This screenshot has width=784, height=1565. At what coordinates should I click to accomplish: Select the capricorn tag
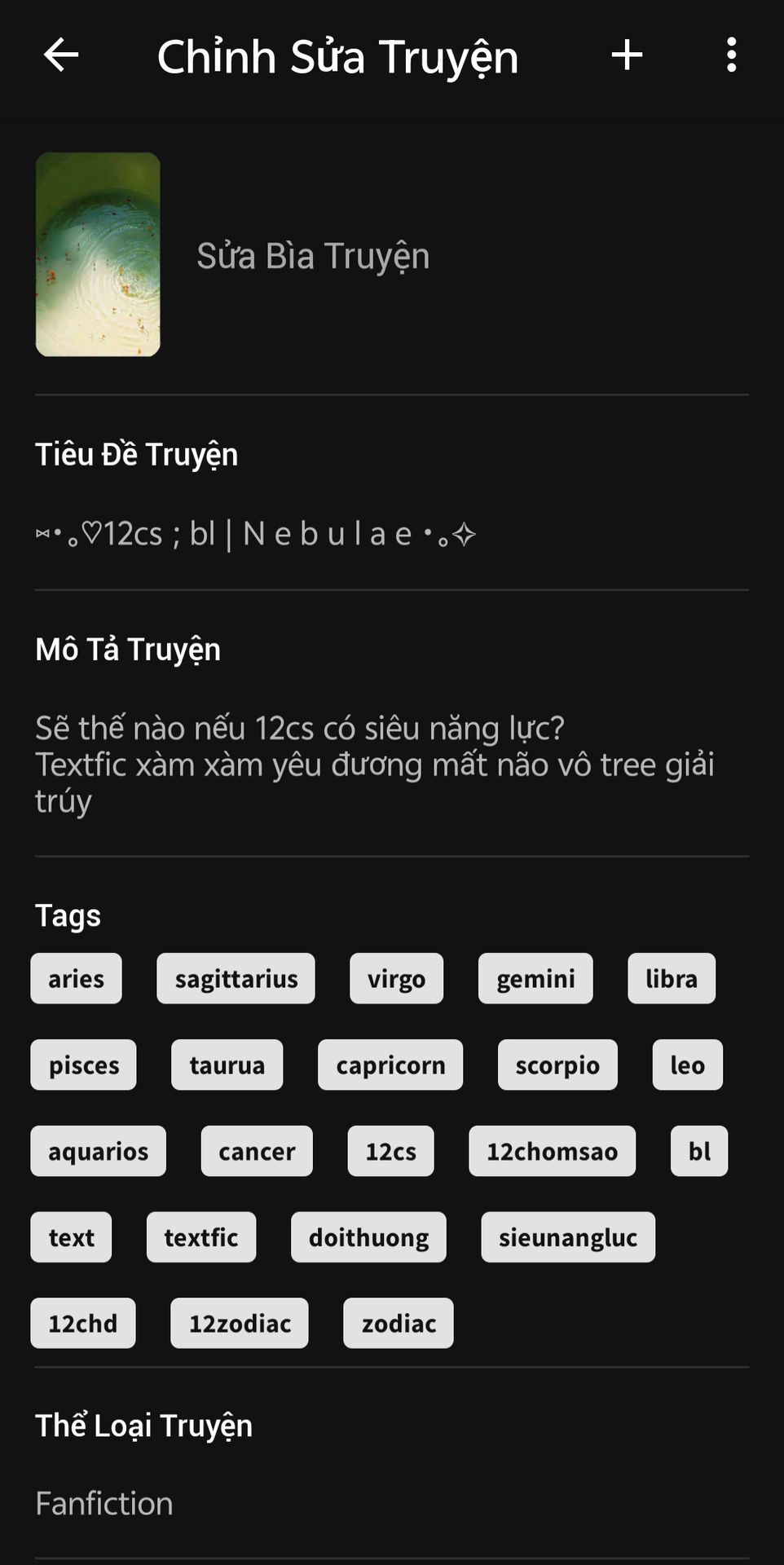coord(390,1065)
